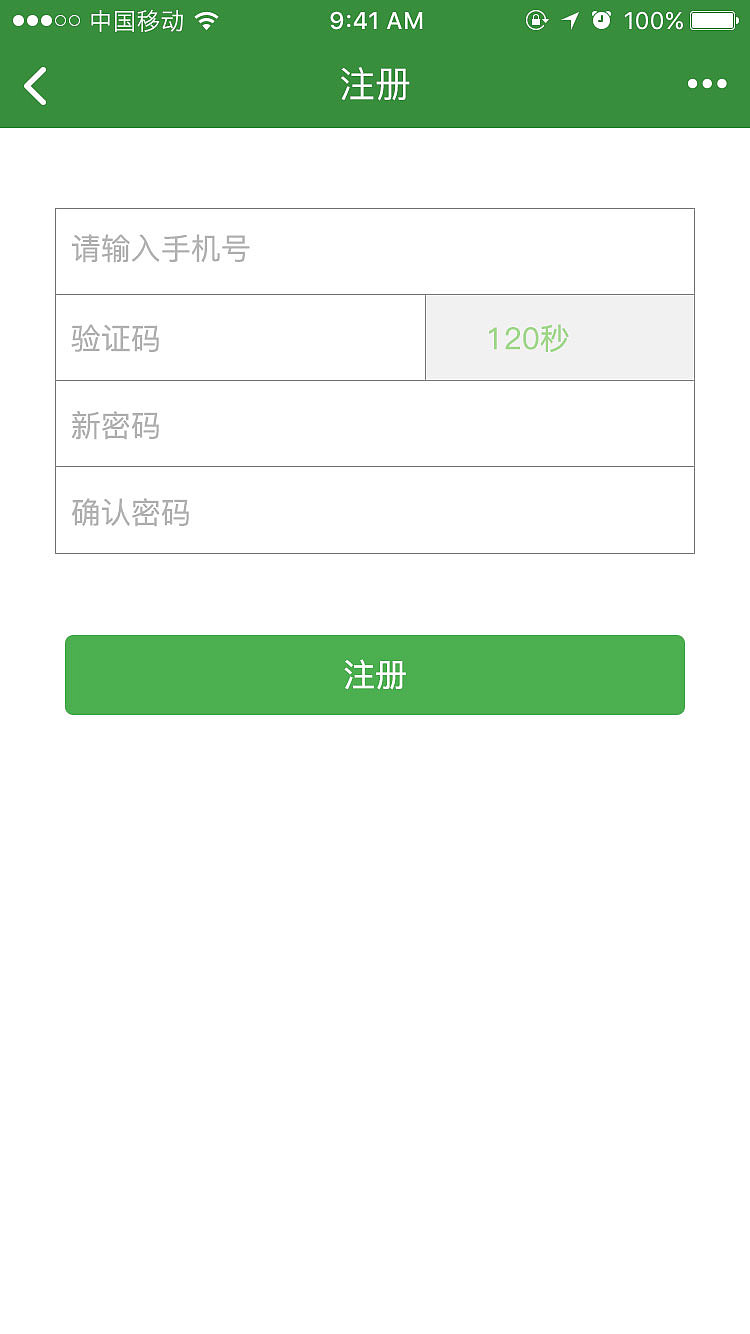Tap the location arrow icon

click(570, 19)
